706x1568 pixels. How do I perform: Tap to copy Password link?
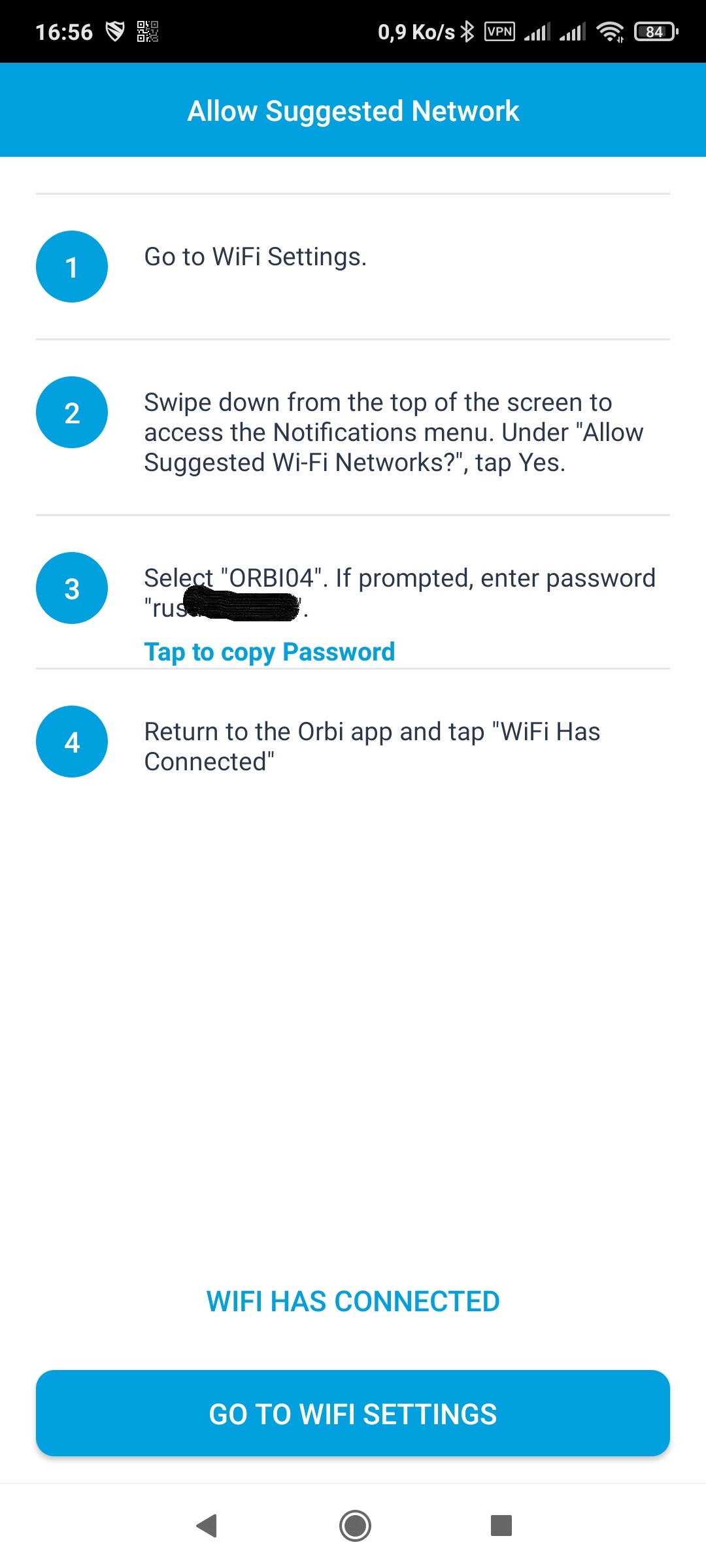point(269,652)
